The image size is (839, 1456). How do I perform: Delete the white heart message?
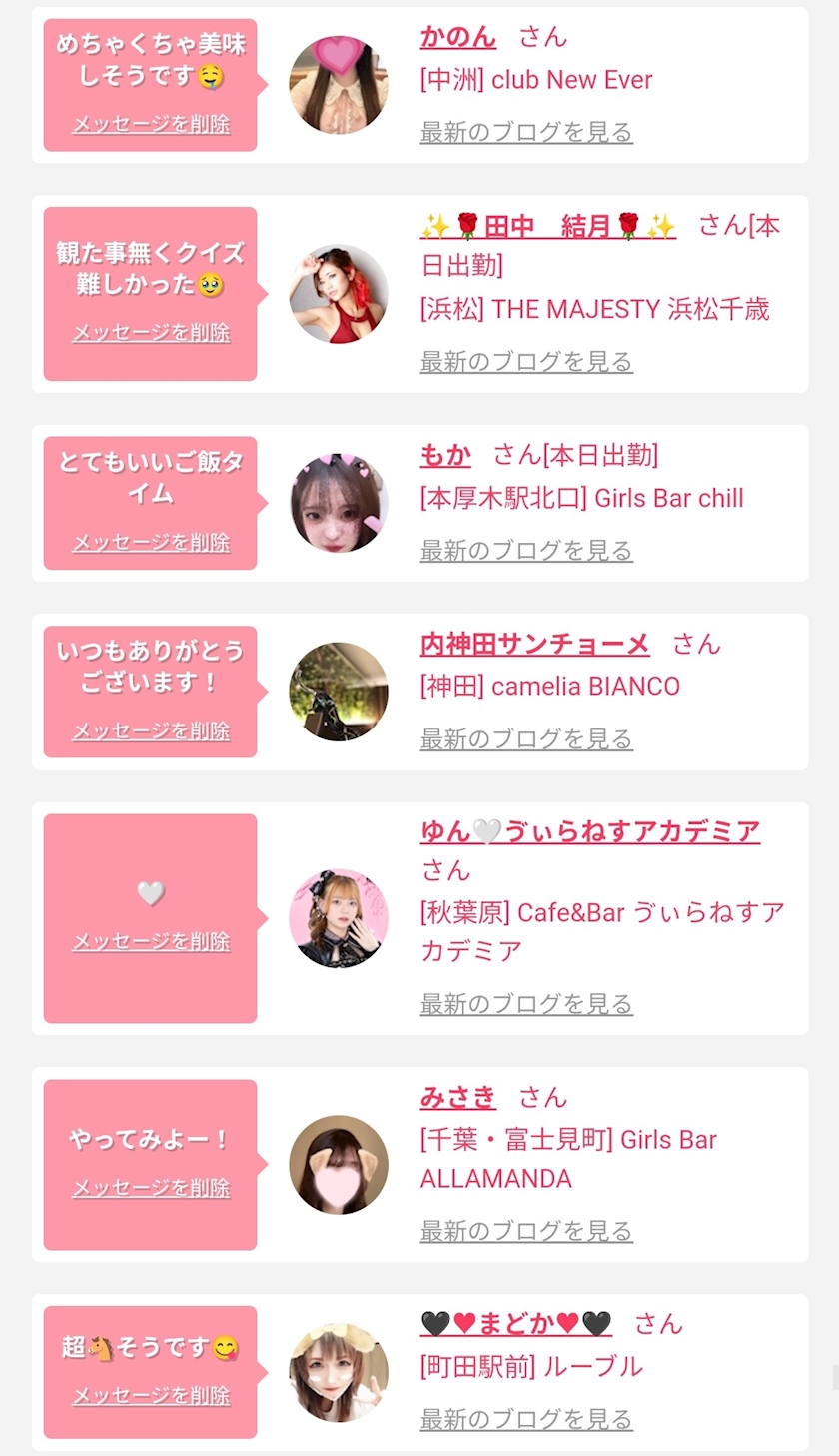(151, 941)
